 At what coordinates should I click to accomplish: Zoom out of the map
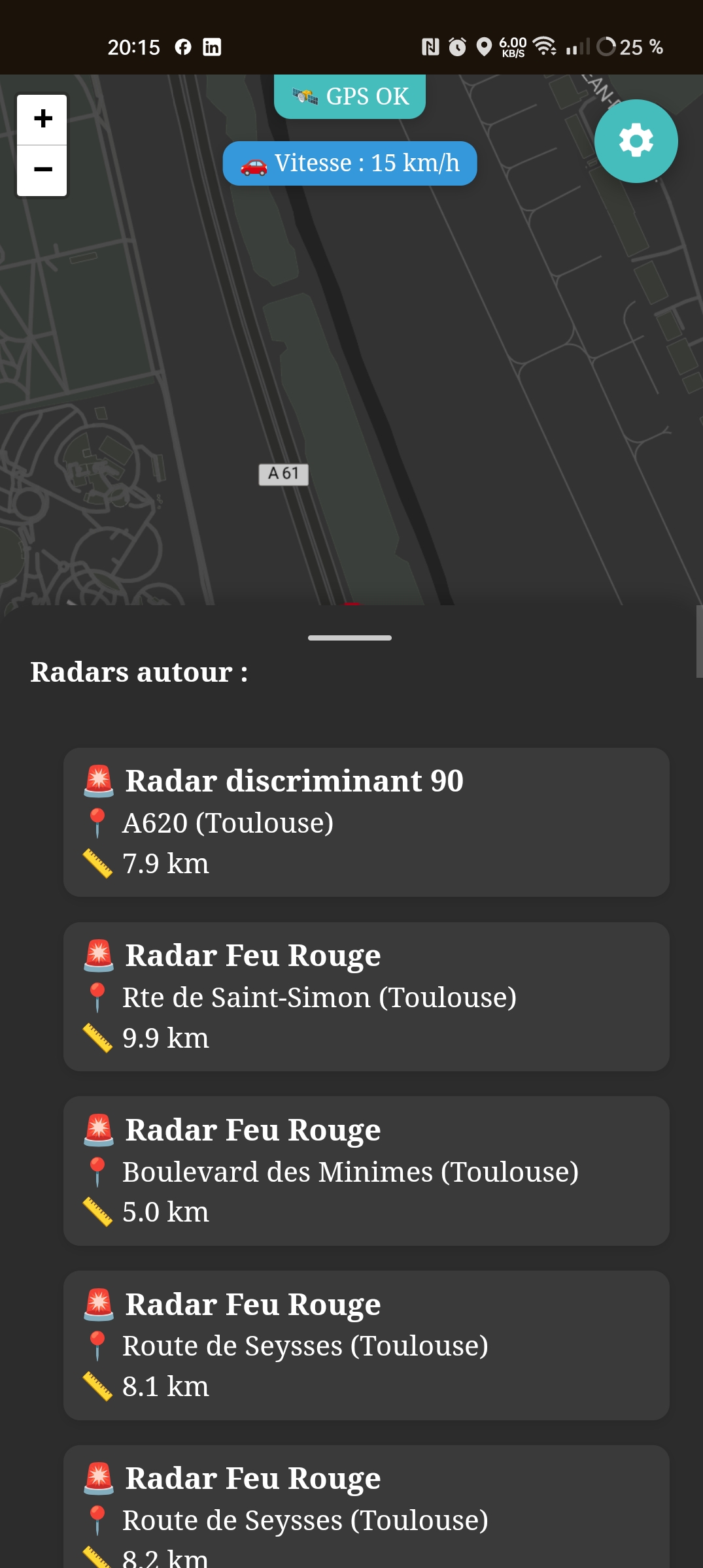42,171
